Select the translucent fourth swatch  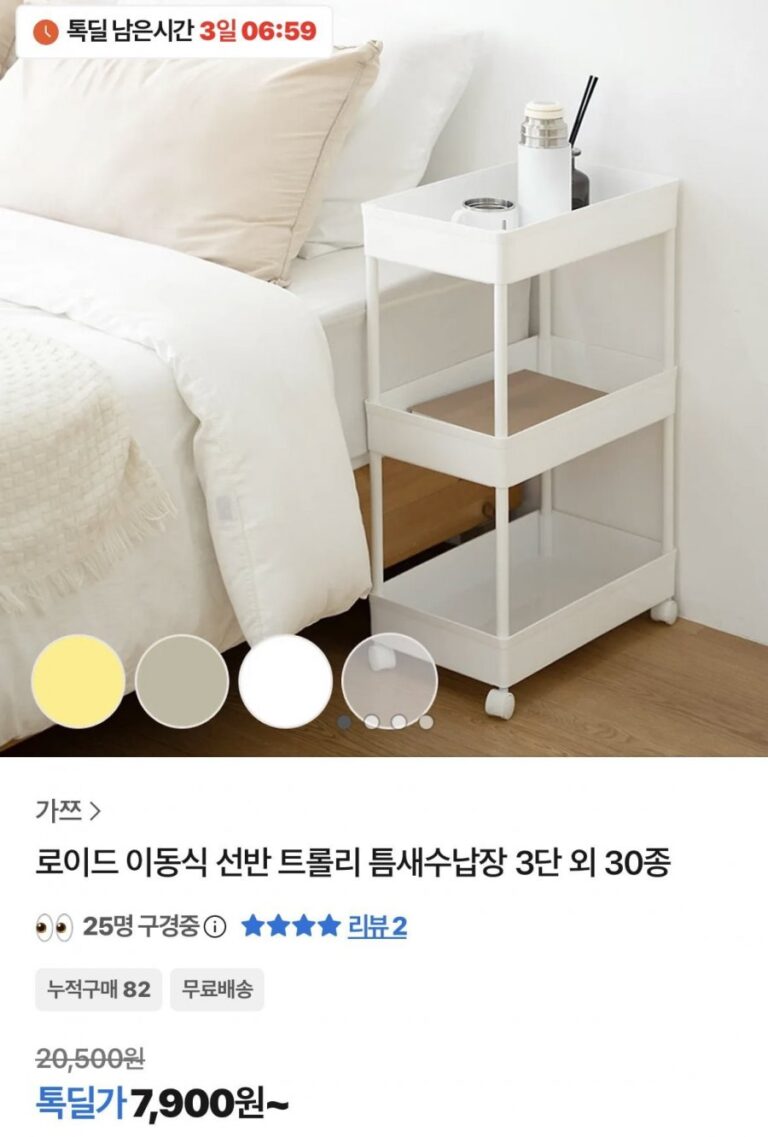coord(389,681)
